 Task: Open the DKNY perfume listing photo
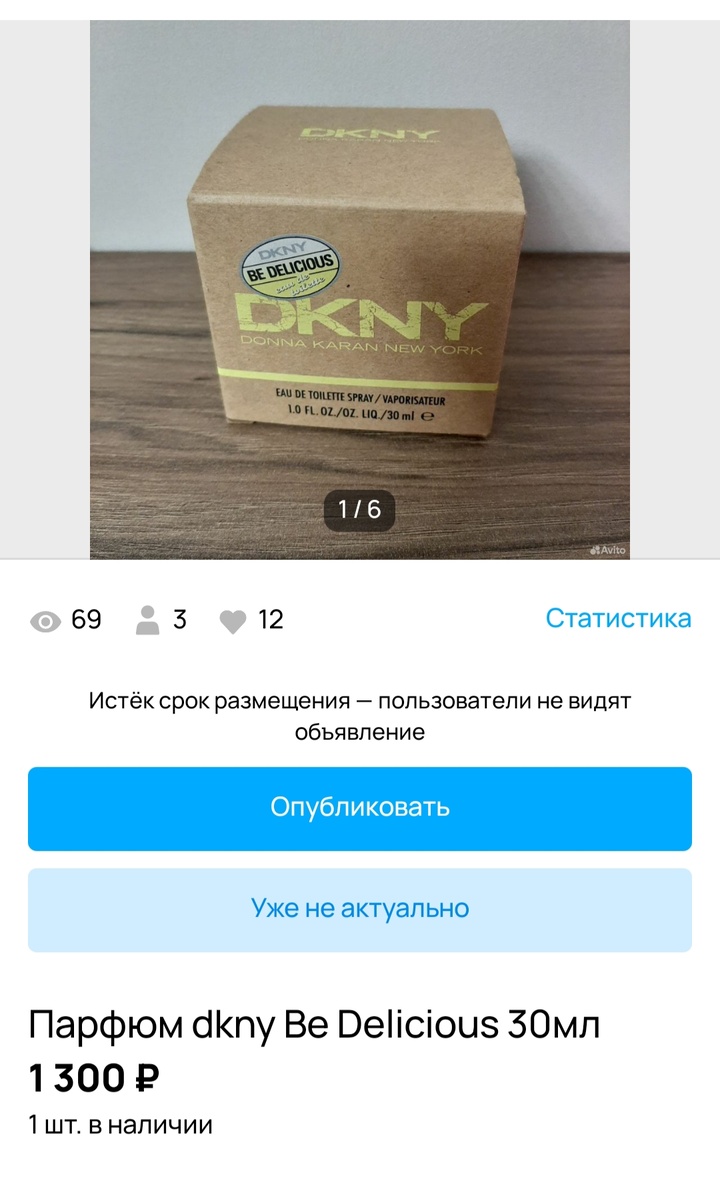pos(360,290)
